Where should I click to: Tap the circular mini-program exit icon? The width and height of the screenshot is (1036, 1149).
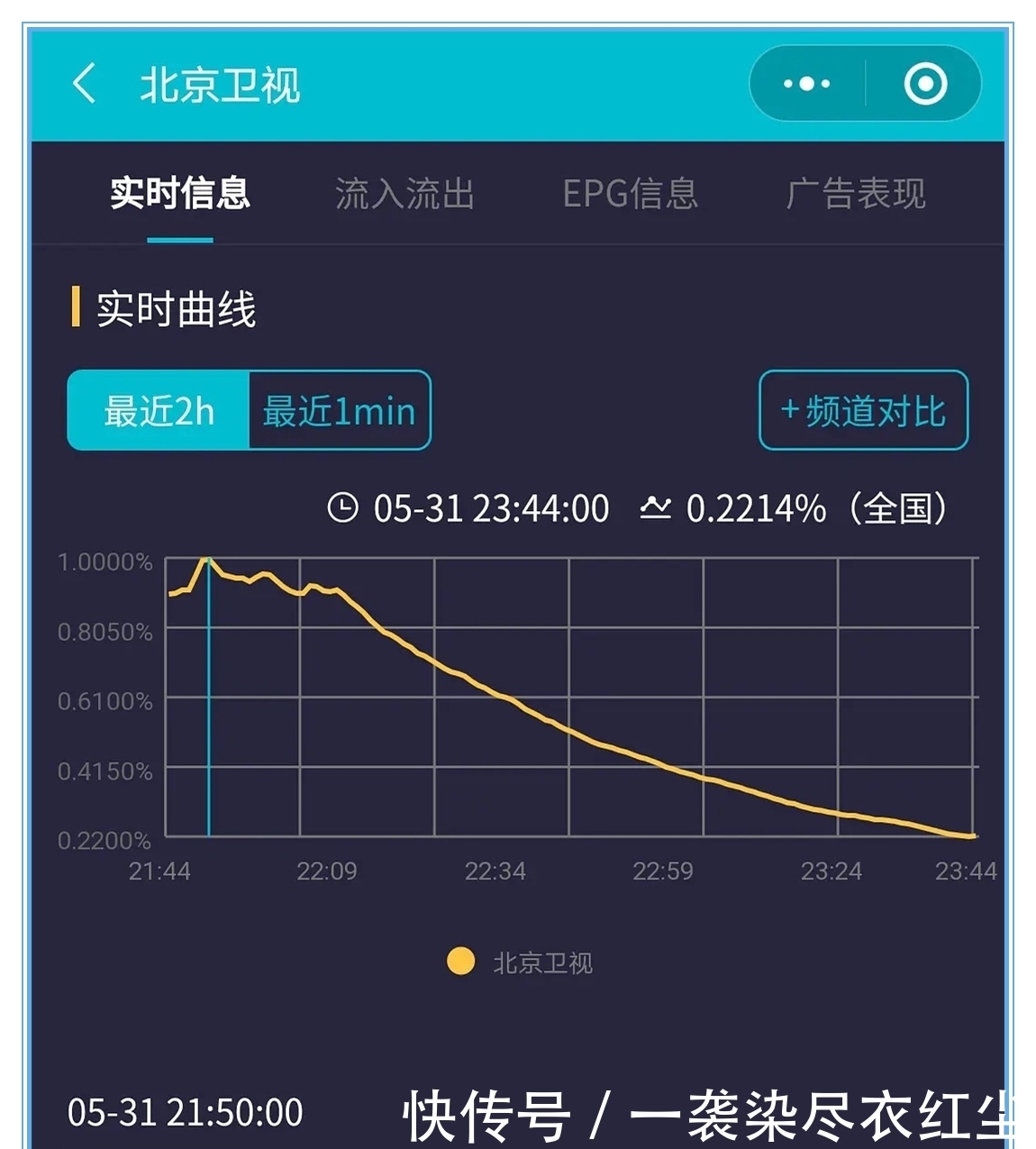click(x=926, y=83)
